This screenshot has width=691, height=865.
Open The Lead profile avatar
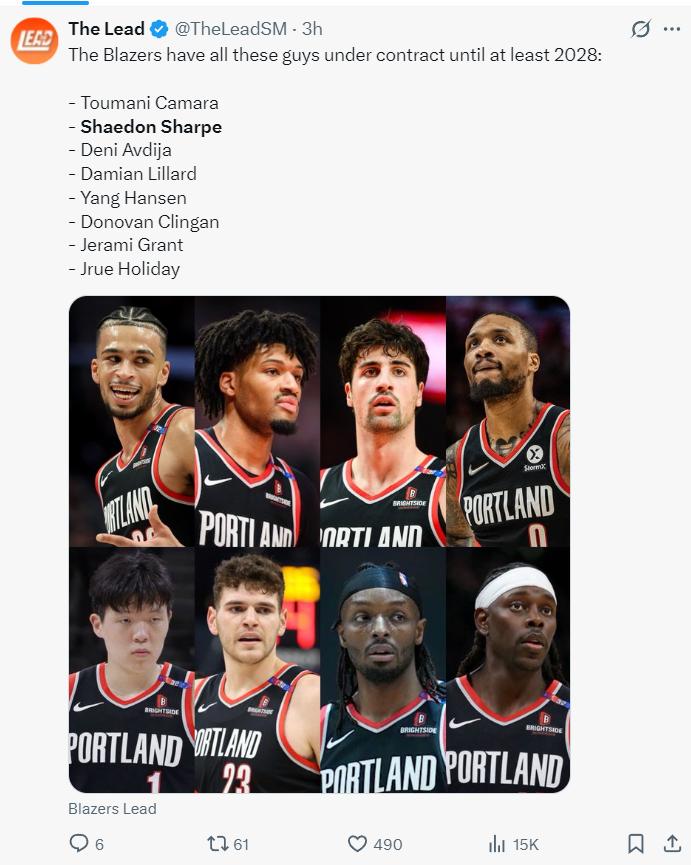click(x=34, y=41)
